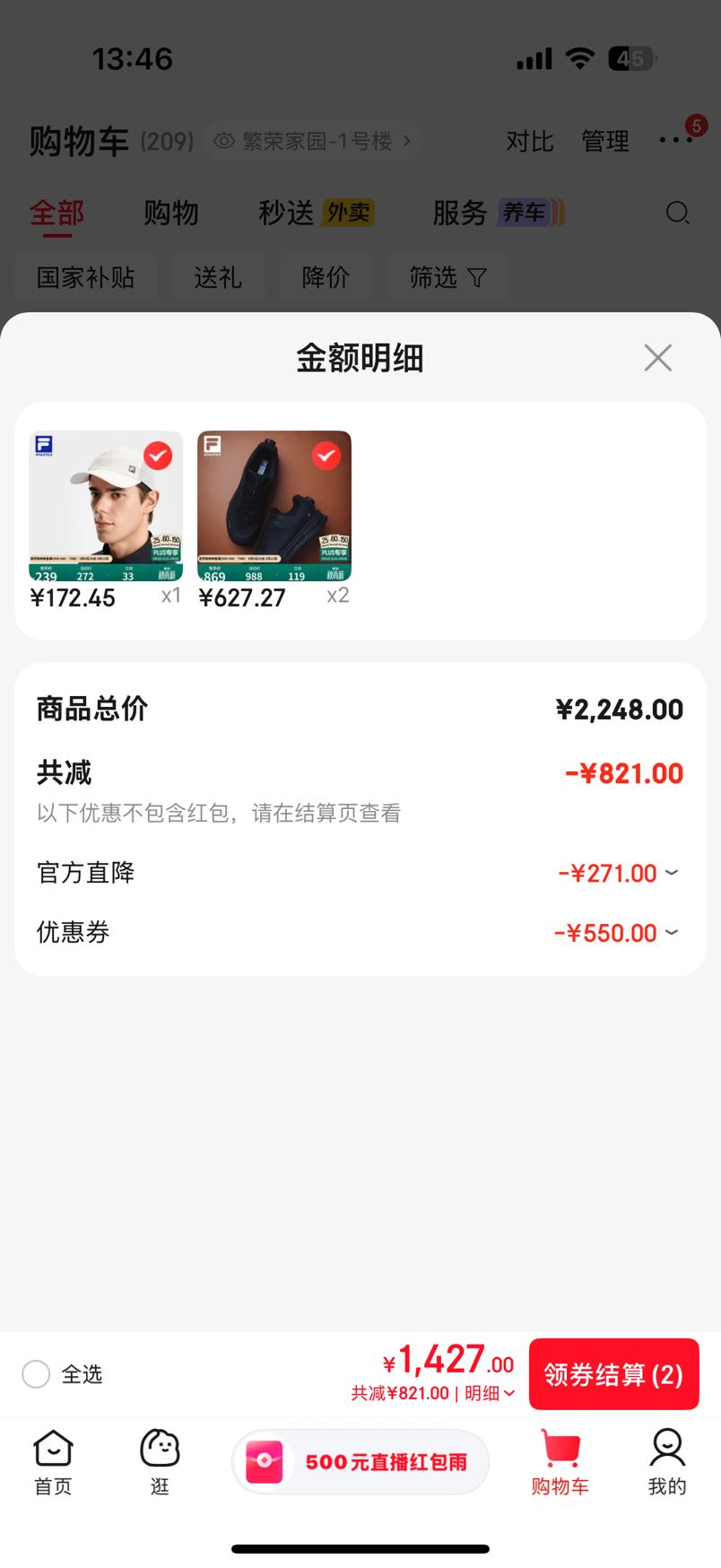Viewport: 721px width, 1568px height.
Task: Close the 金额明细 panel
Action: point(658,358)
